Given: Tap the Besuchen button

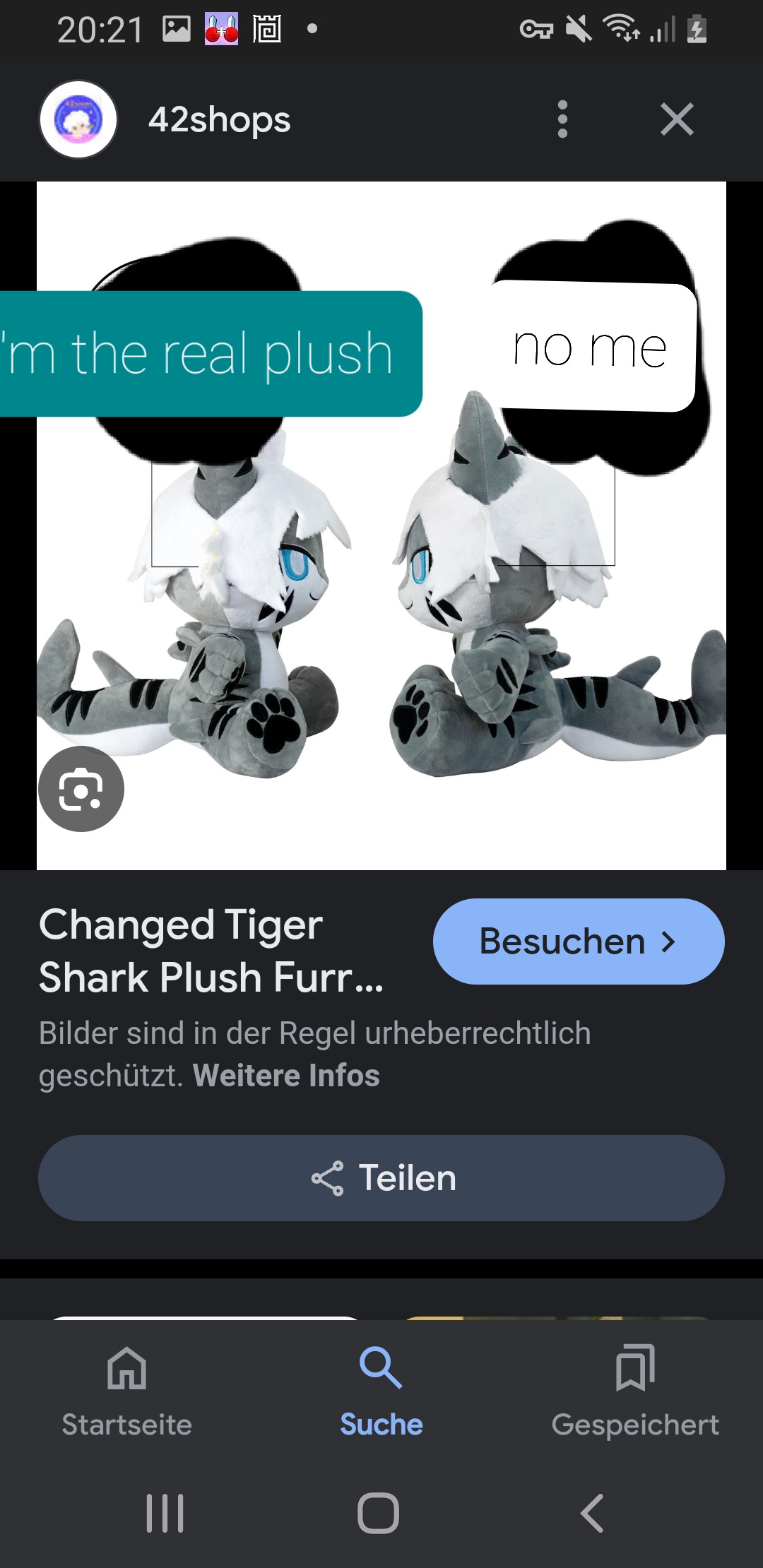Looking at the screenshot, I should pos(578,942).
